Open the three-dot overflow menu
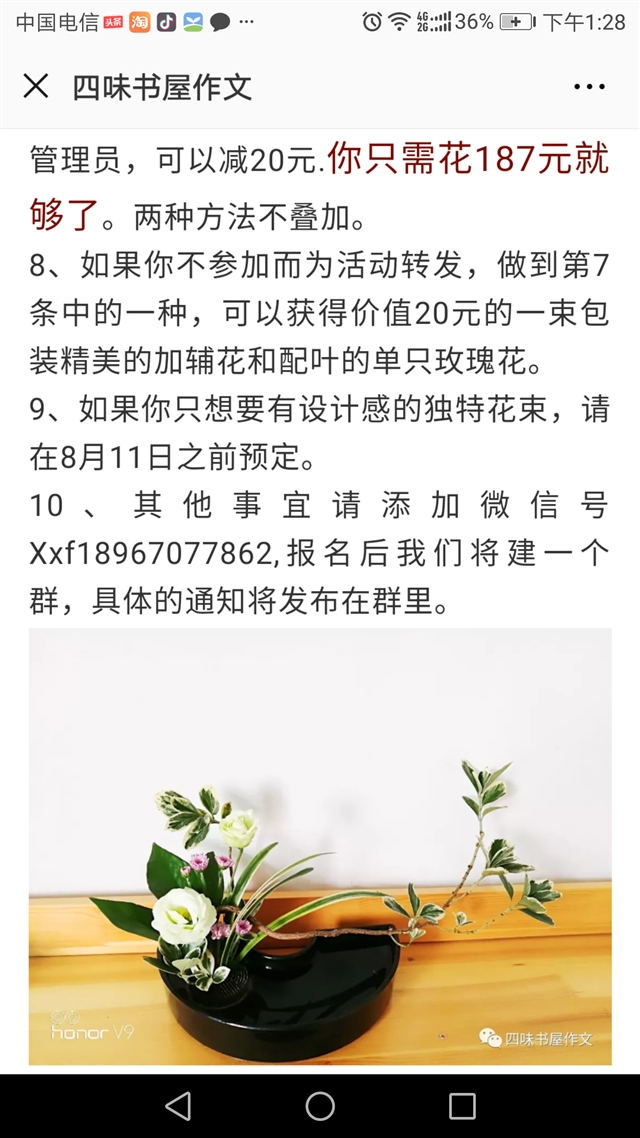 coord(589,87)
